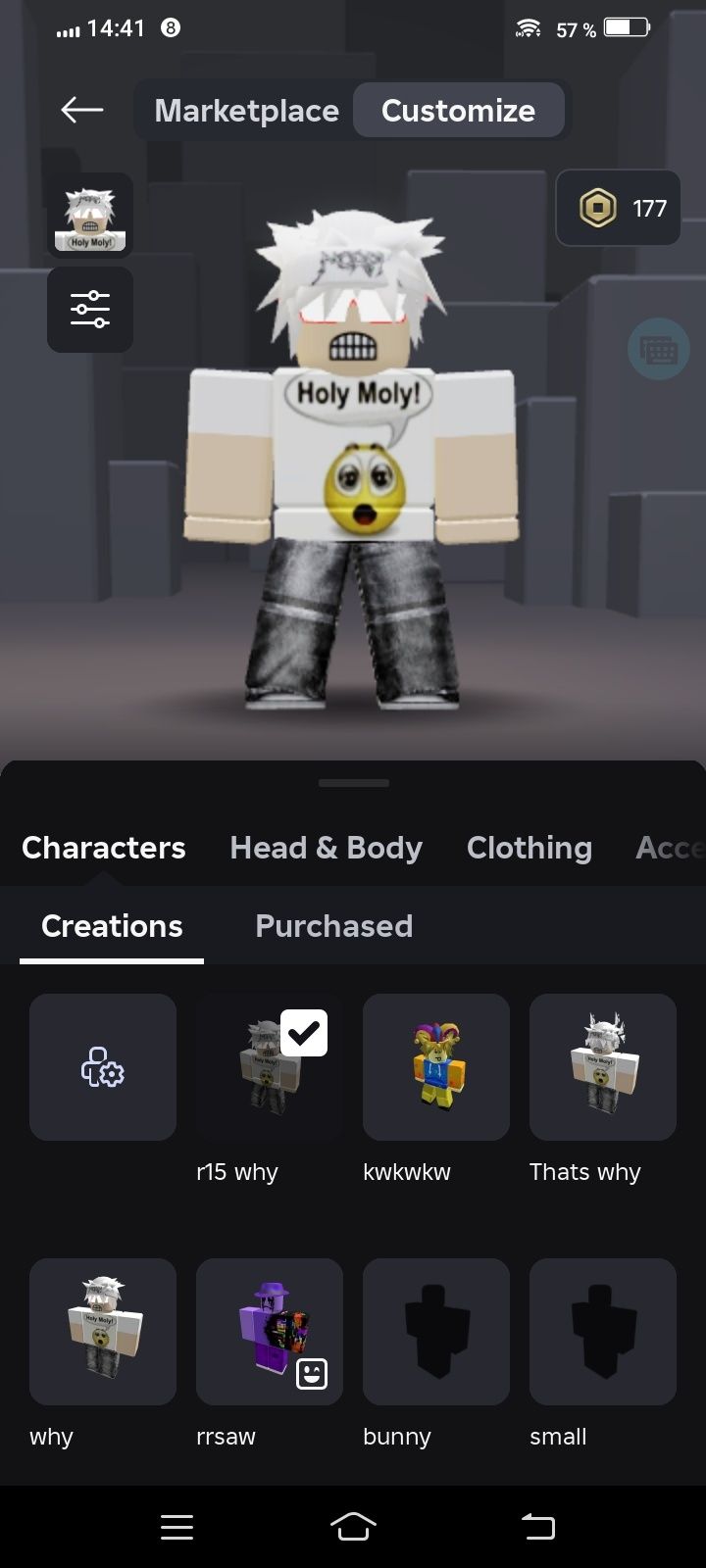Image resolution: width=706 pixels, height=1568 pixels.
Task: Go back using the top arrow
Action: (x=82, y=110)
